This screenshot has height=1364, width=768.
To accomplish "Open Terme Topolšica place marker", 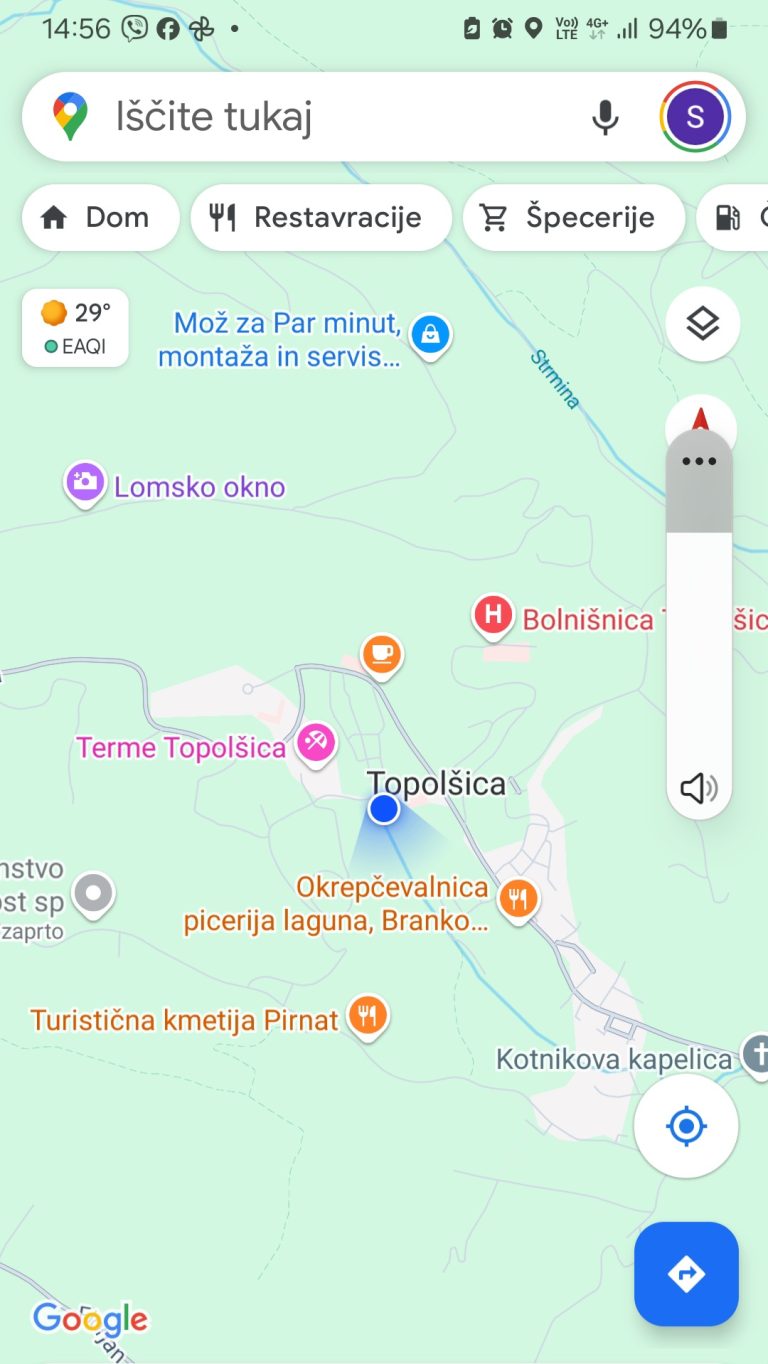I will pos(316,742).
